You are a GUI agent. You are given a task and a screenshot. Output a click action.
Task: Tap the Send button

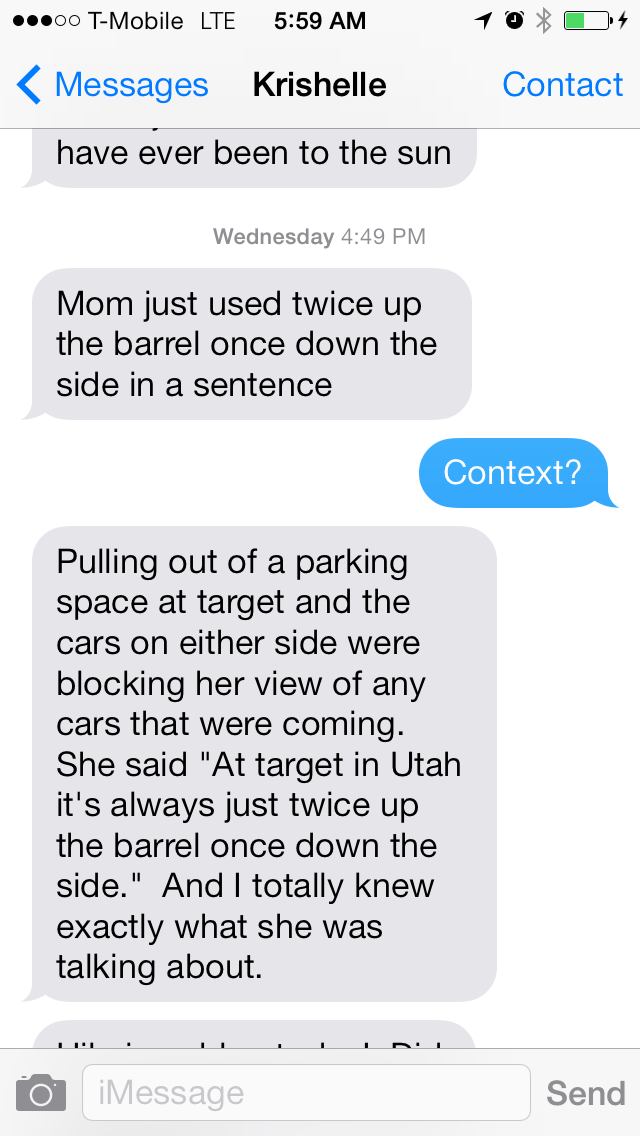pyautogui.click(x=585, y=1092)
